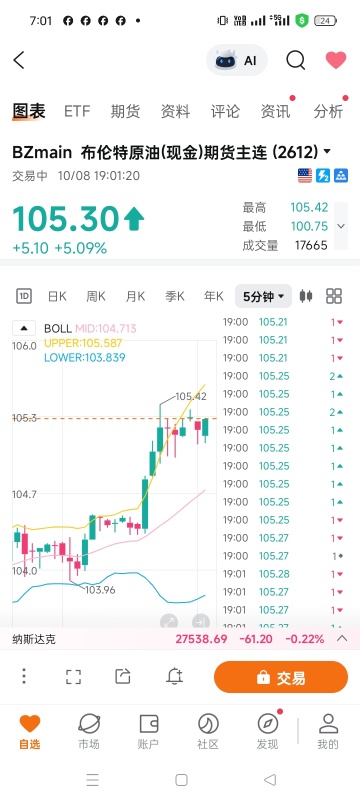Switch to the ETF tab
This screenshot has height=802, width=360.
(x=77, y=111)
